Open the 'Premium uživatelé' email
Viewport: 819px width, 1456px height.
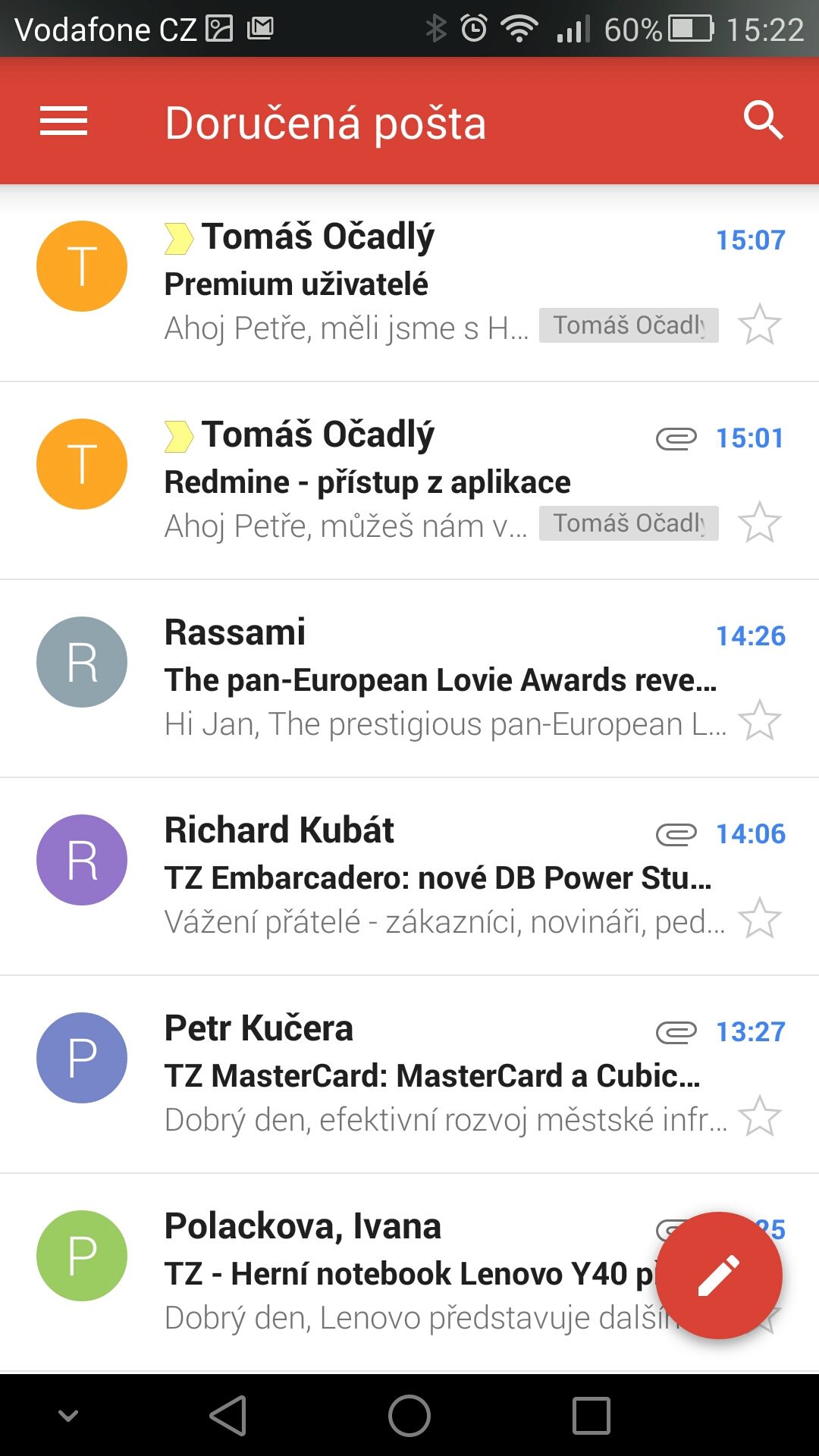[409, 284]
